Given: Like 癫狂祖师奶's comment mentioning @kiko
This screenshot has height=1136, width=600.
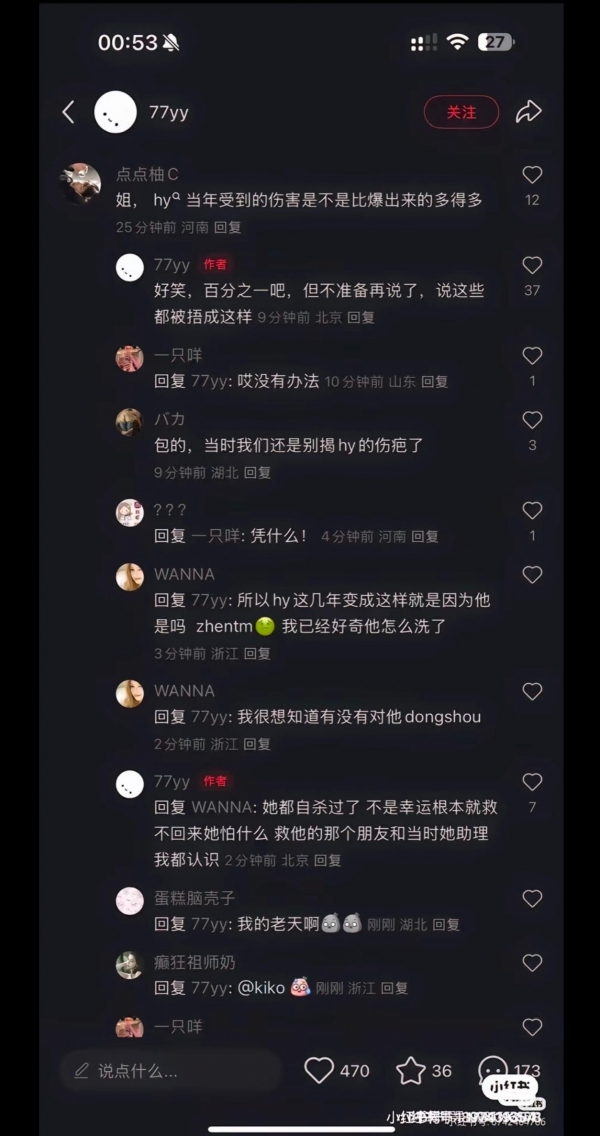Looking at the screenshot, I should coord(532,963).
